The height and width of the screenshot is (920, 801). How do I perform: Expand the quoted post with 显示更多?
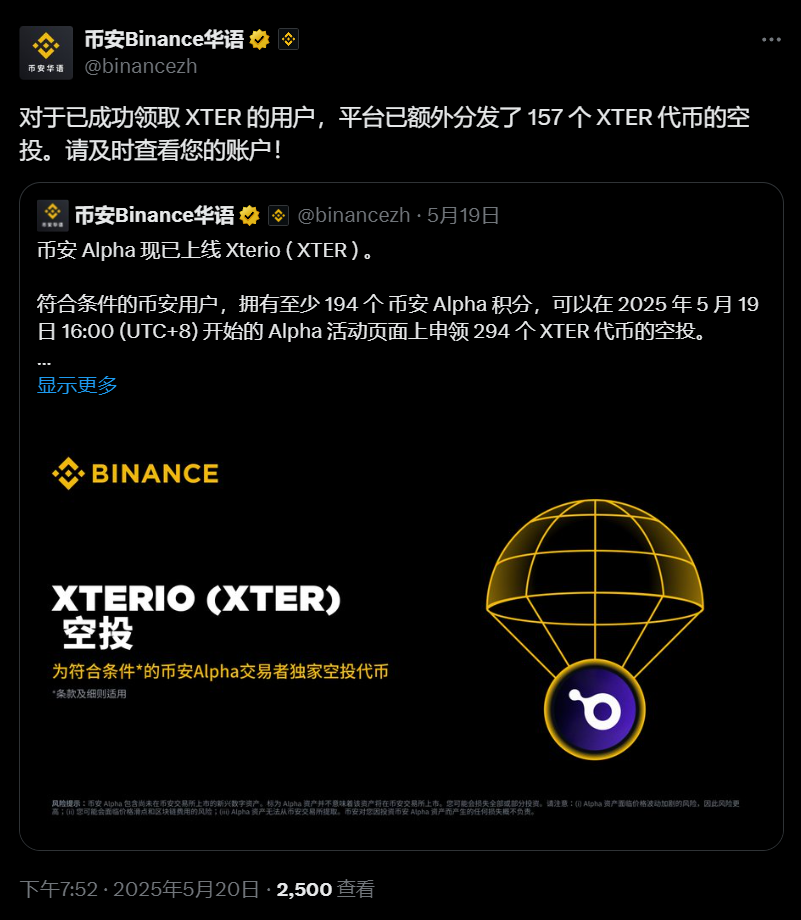(77, 385)
